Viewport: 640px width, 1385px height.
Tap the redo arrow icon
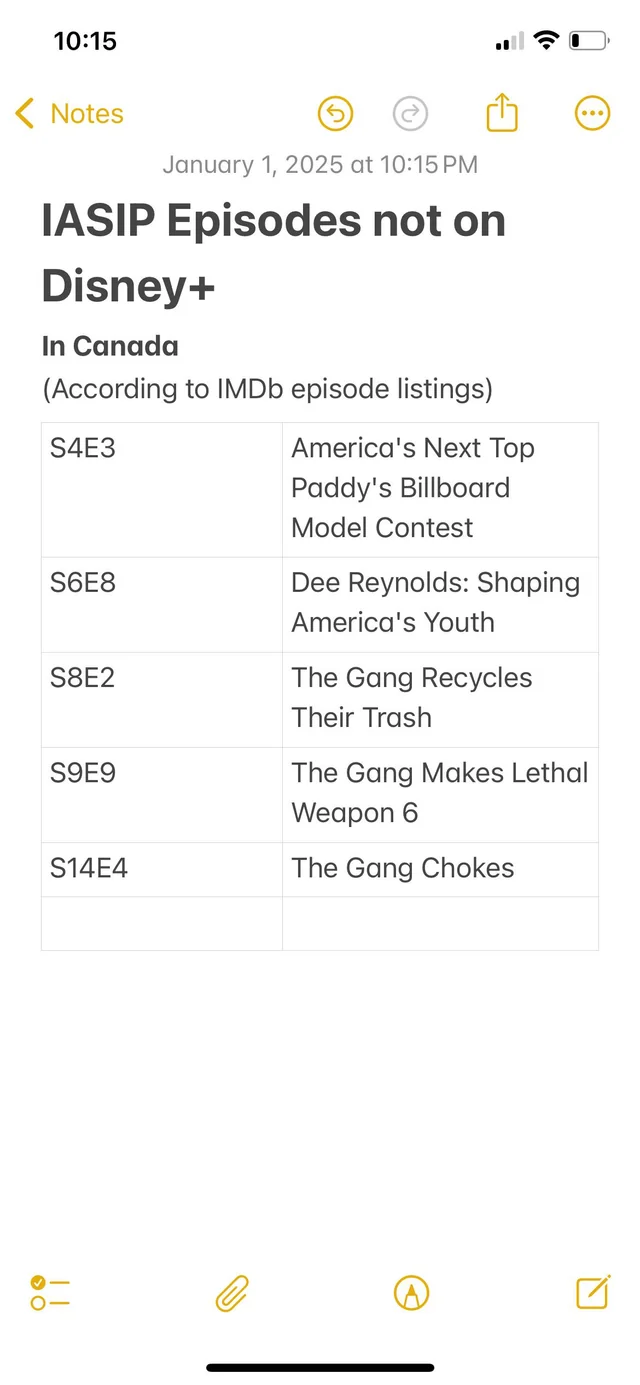click(x=410, y=114)
